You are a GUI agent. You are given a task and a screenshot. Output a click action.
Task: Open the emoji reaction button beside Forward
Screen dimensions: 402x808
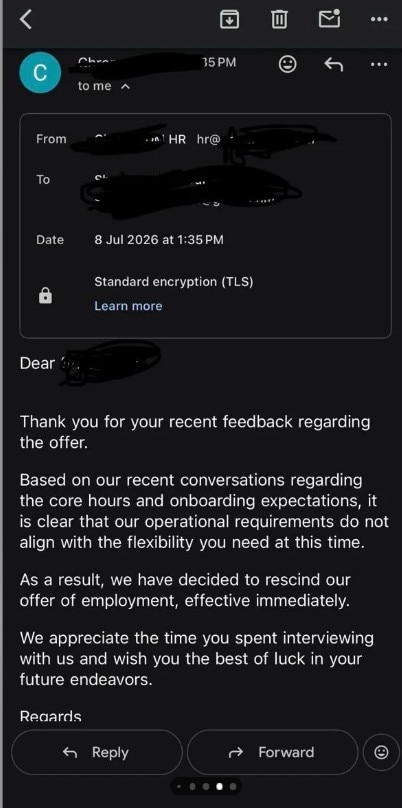[x=381, y=752]
